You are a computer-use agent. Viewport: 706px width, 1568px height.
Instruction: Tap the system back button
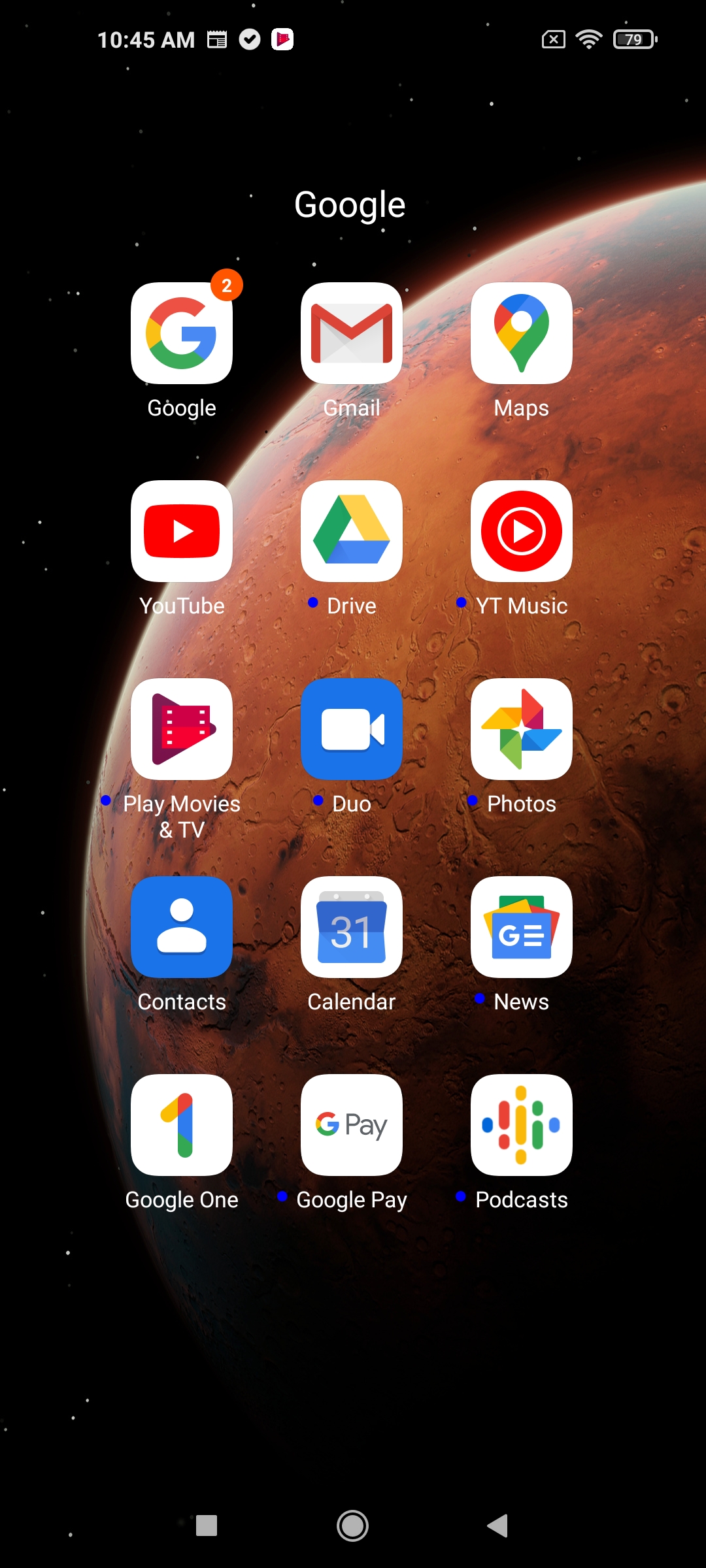pyautogui.click(x=498, y=1526)
